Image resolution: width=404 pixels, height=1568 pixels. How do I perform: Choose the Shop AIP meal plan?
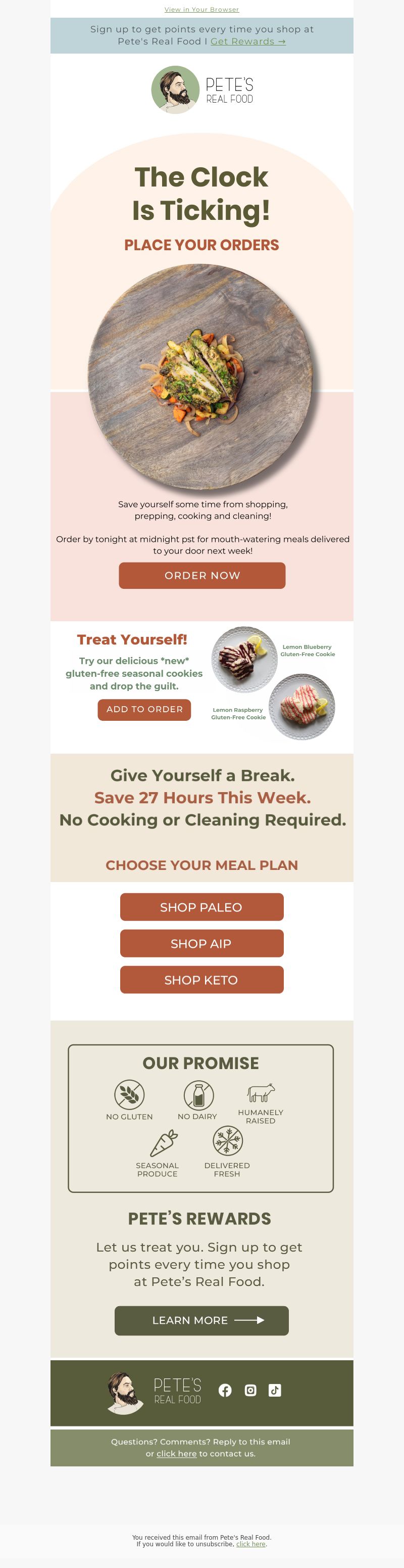(x=201, y=943)
